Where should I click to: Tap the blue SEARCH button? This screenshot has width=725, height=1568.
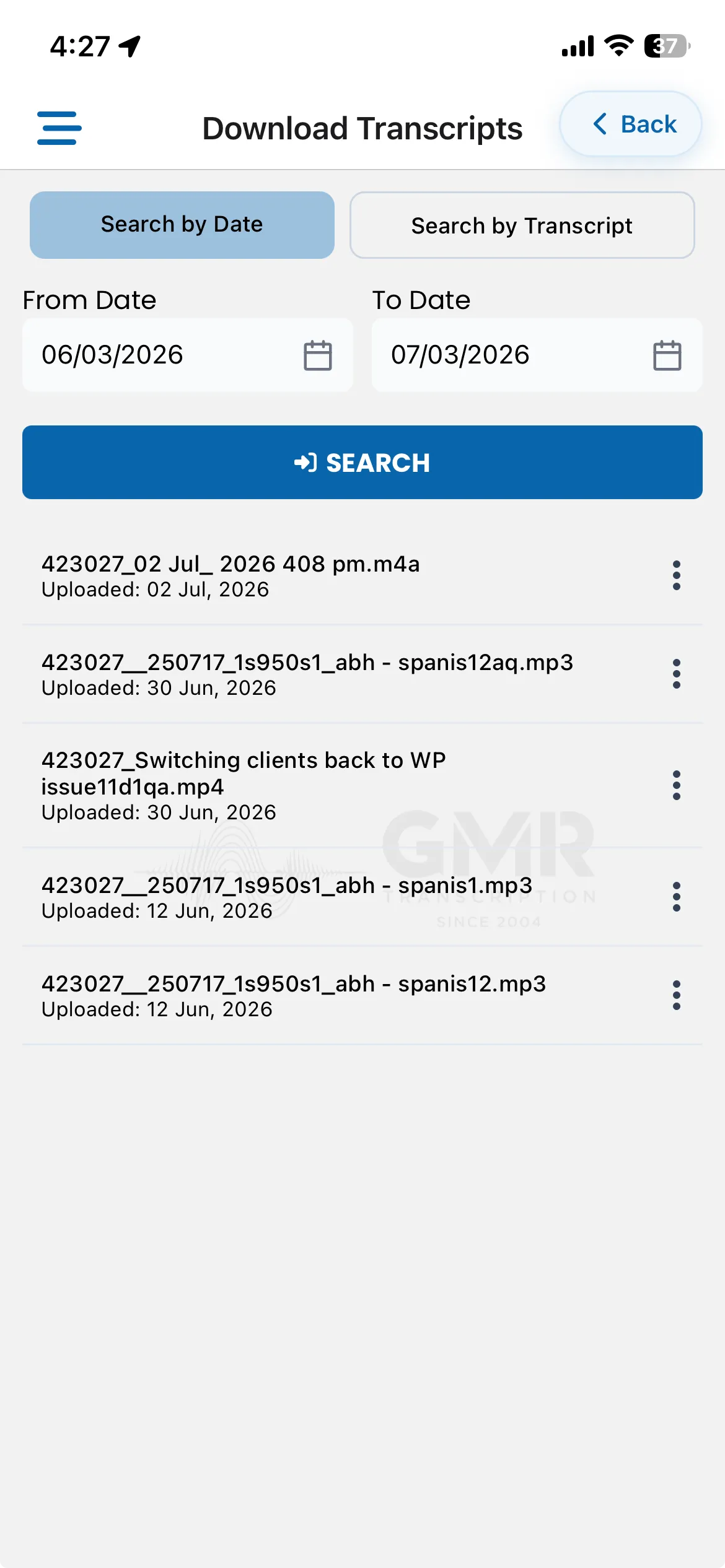362,462
